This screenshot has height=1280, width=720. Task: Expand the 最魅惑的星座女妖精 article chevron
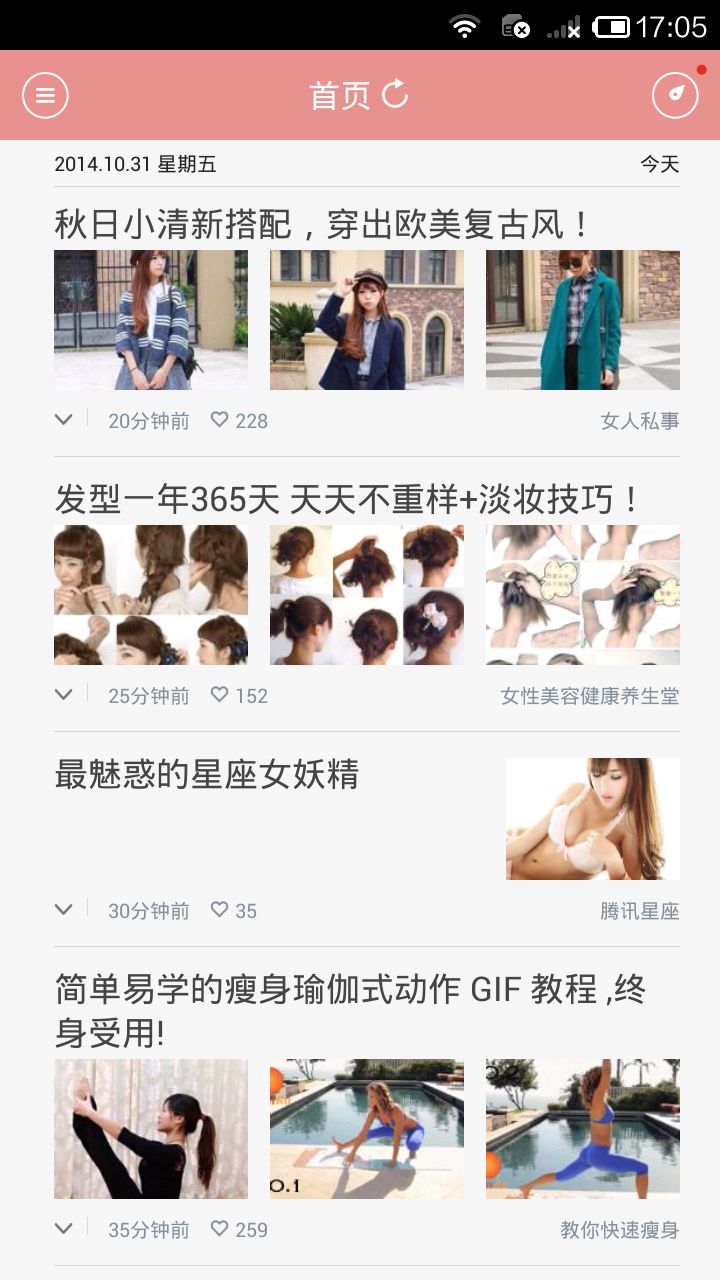[x=63, y=910]
